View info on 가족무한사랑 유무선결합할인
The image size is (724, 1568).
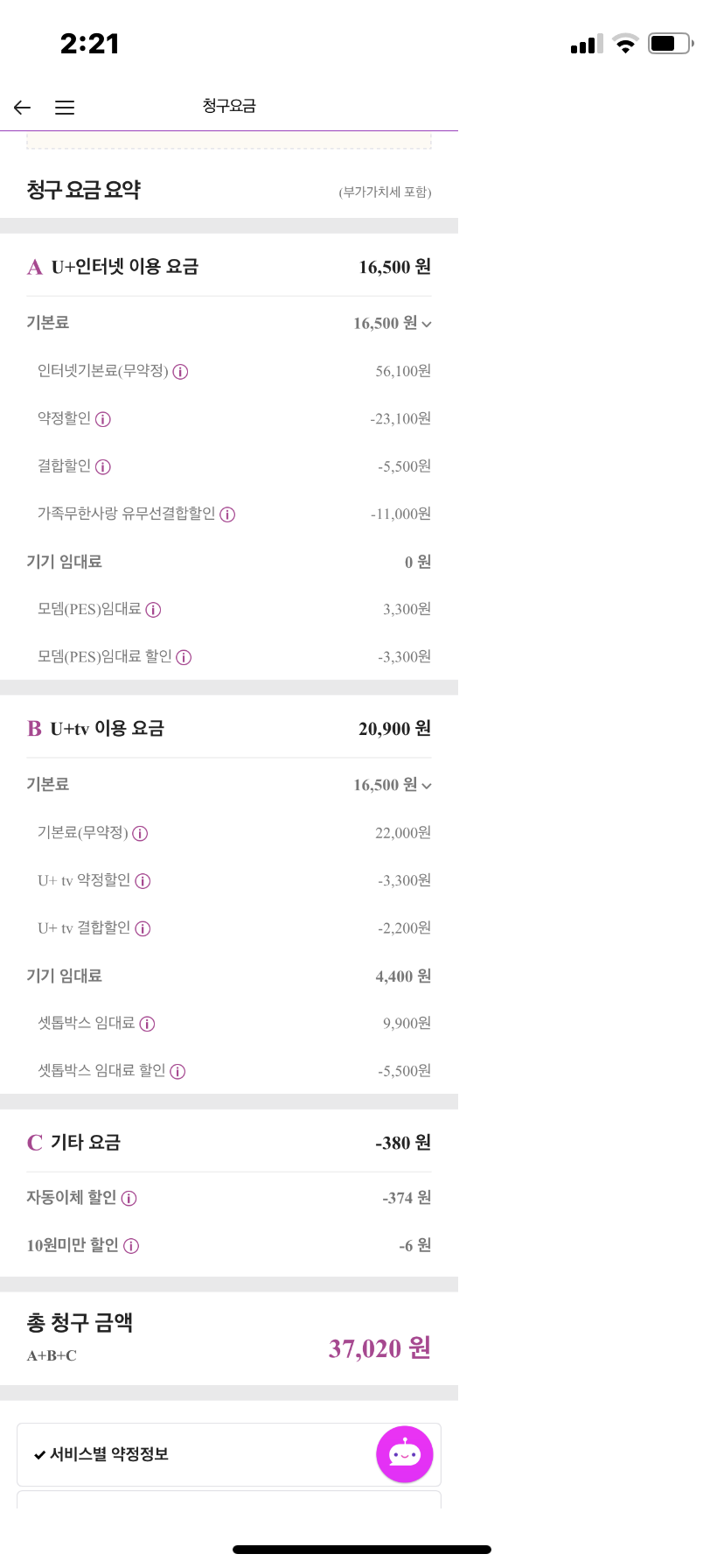click(x=227, y=514)
